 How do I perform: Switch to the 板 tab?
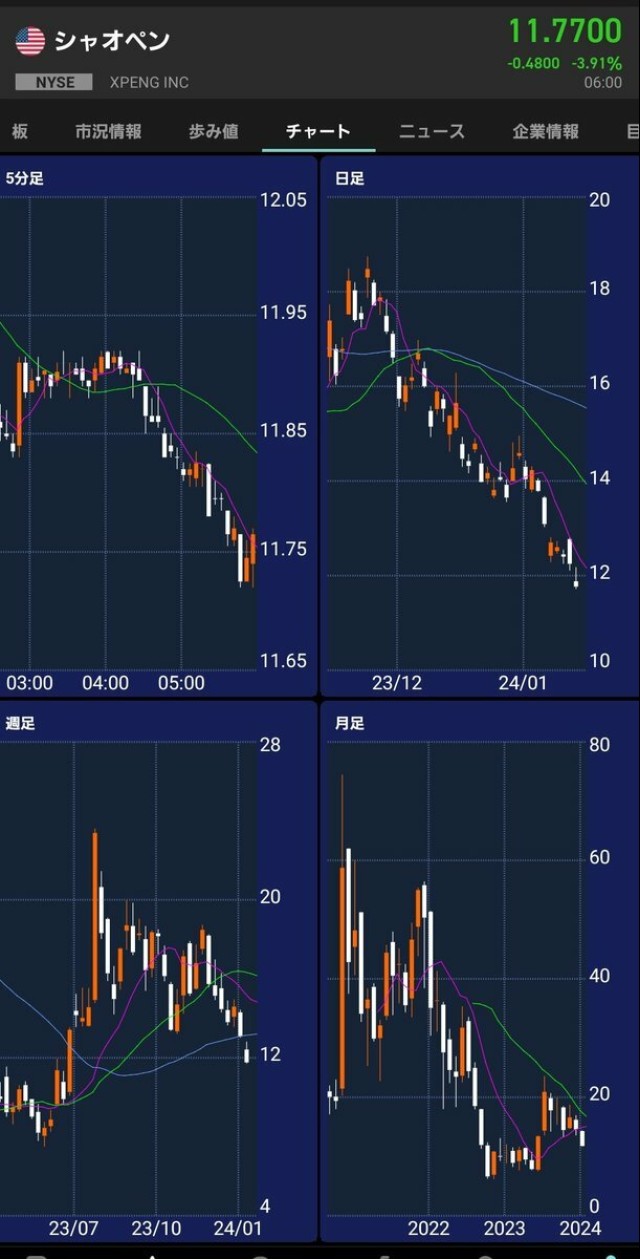[x=20, y=131]
